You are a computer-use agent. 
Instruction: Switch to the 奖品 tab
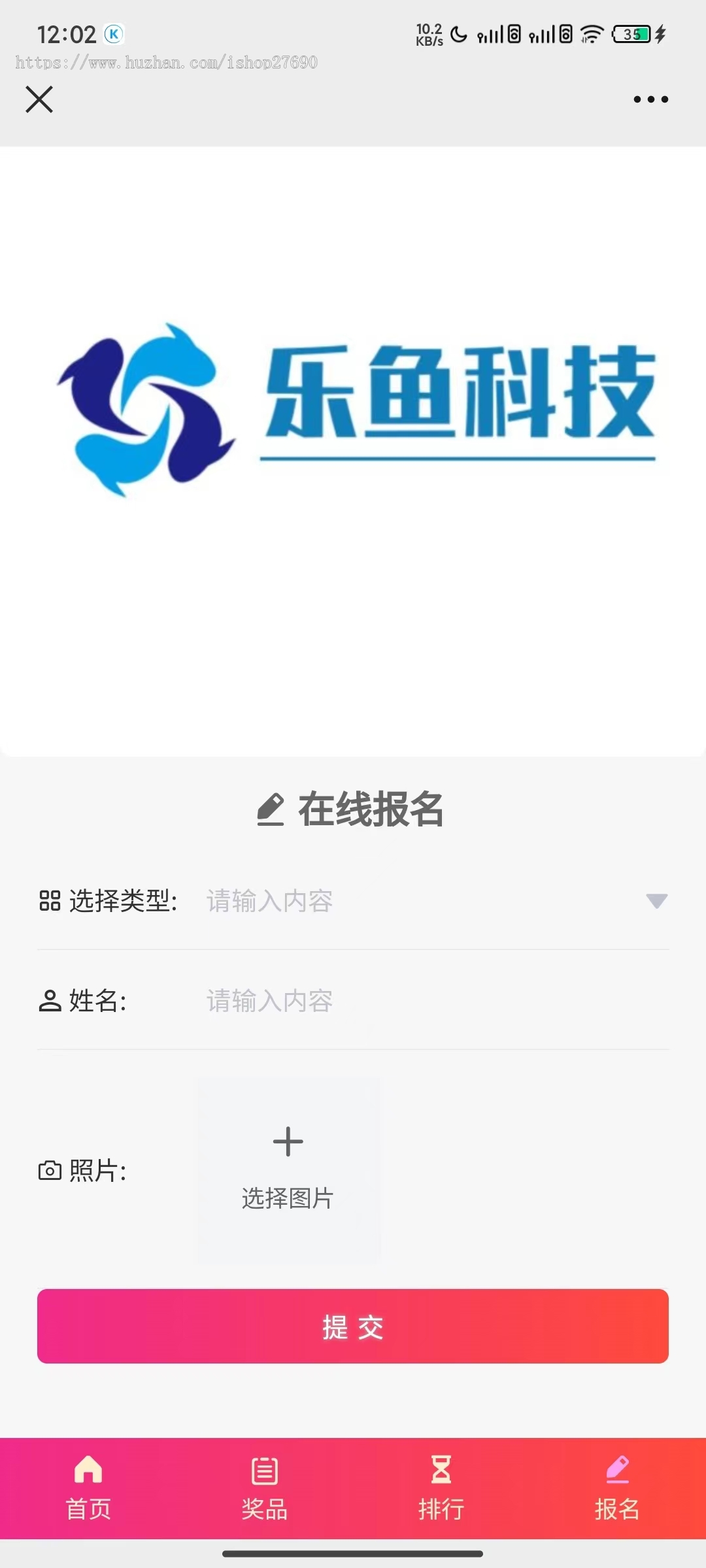point(265,1488)
